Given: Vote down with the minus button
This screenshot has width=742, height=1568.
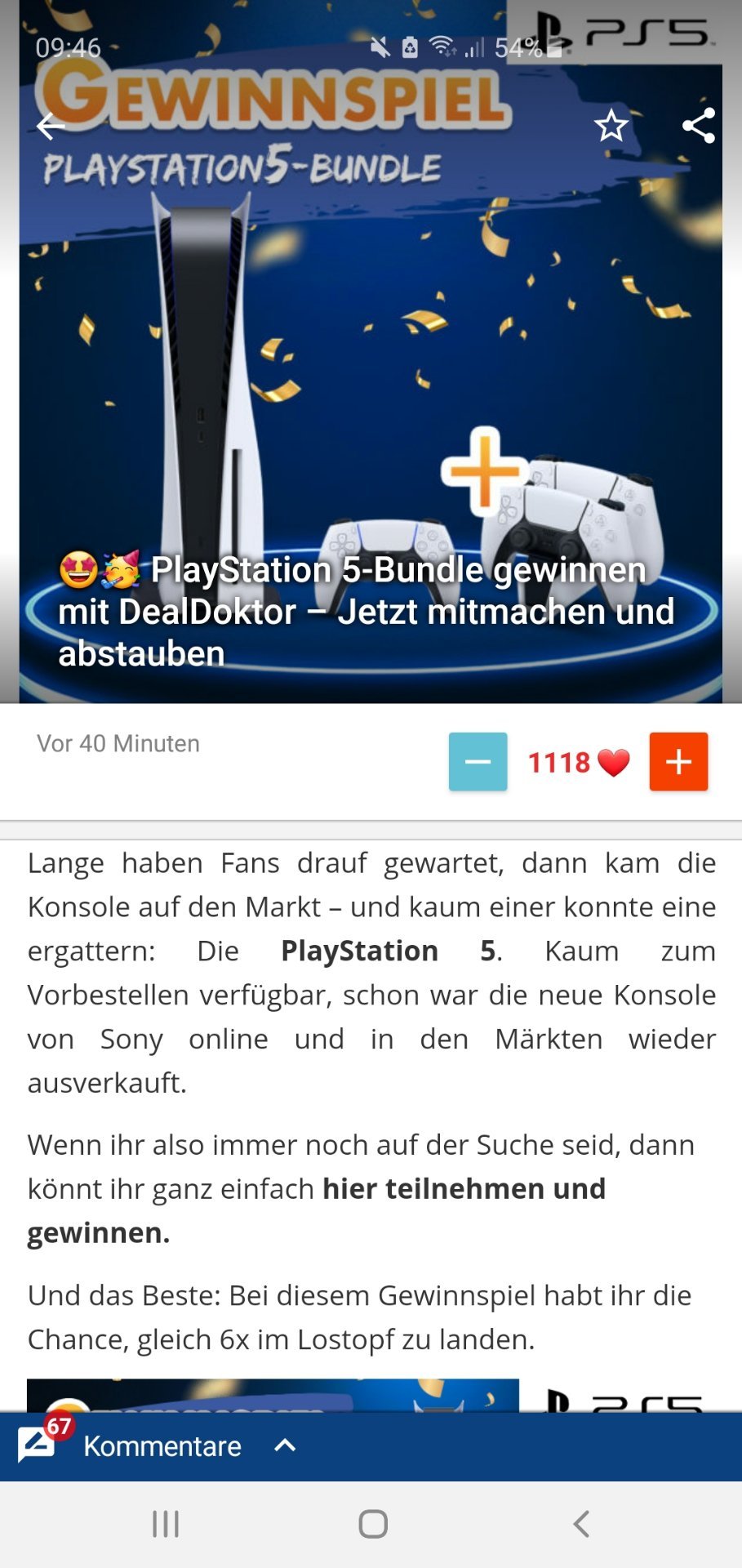Looking at the screenshot, I should (x=478, y=761).
